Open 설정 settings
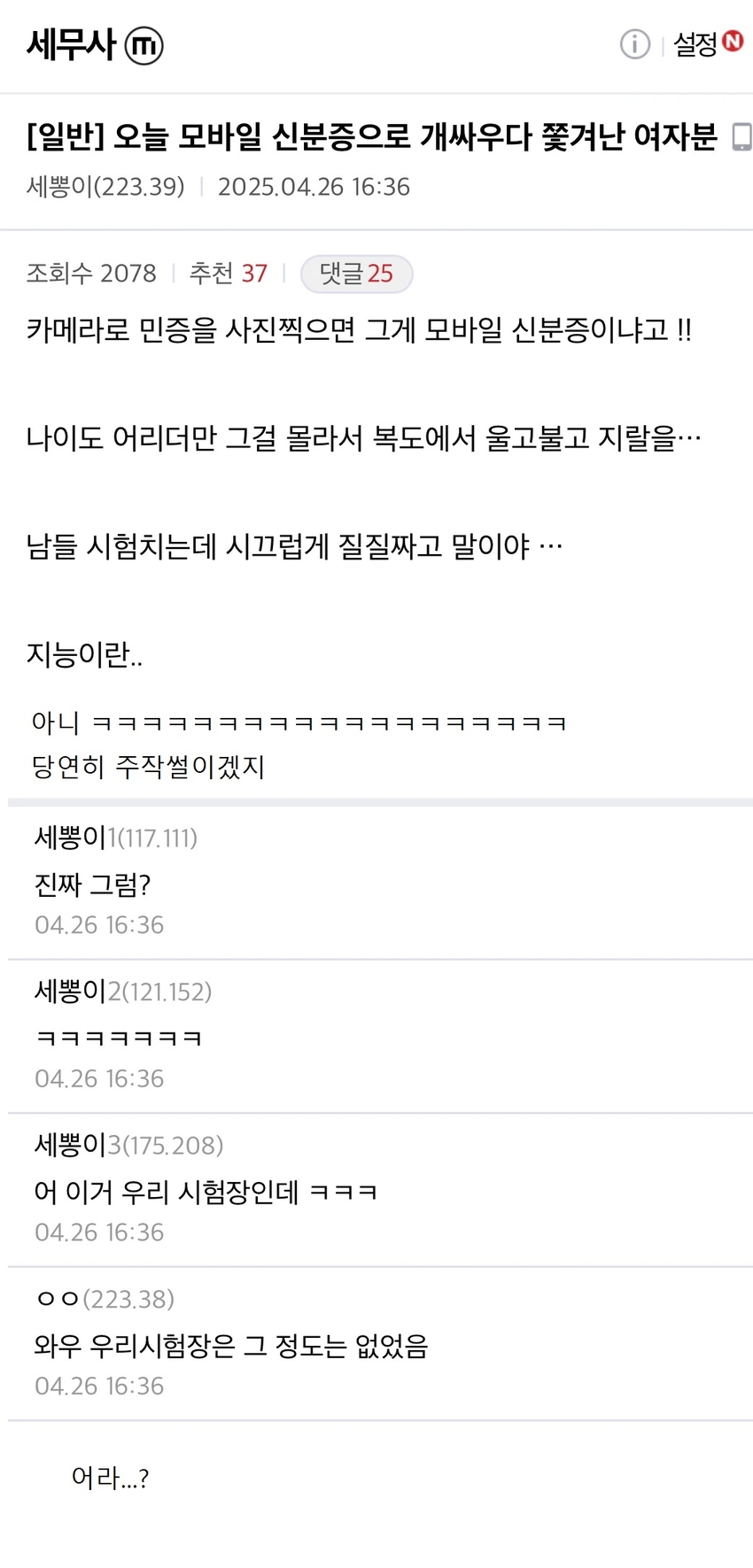 point(696,44)
